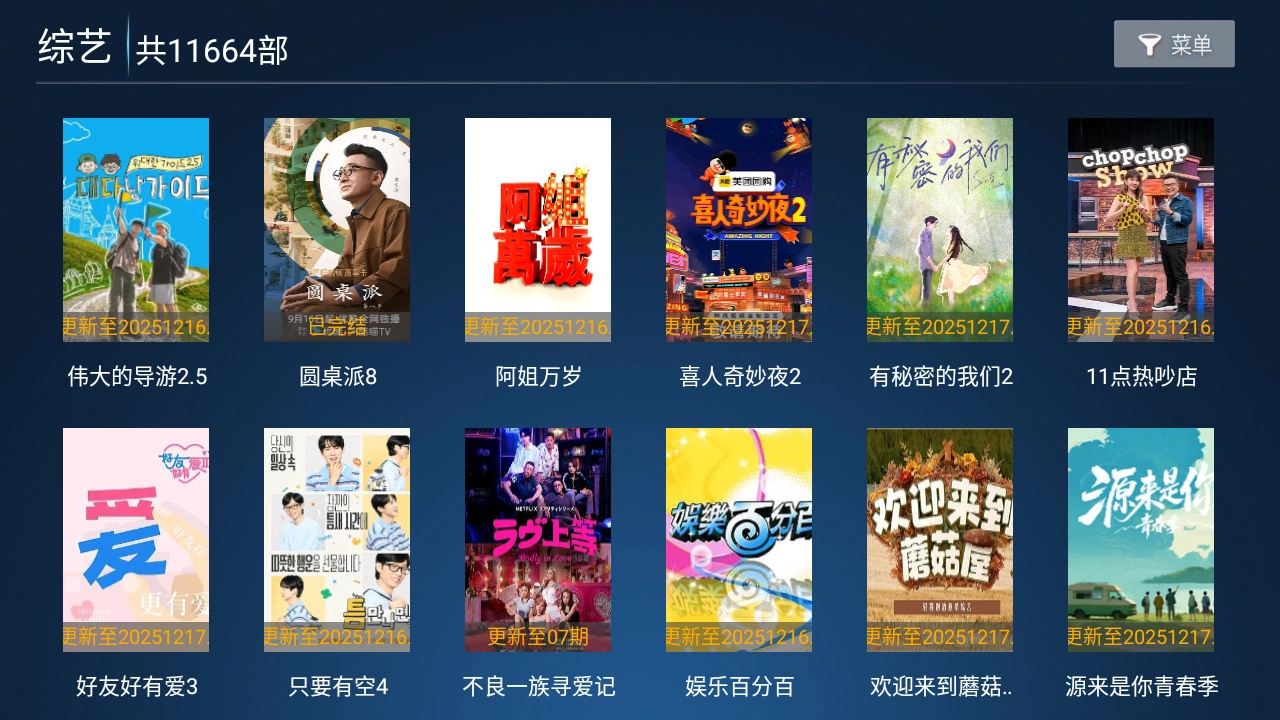Select 好友好有爱3 card

pos(136,540)
